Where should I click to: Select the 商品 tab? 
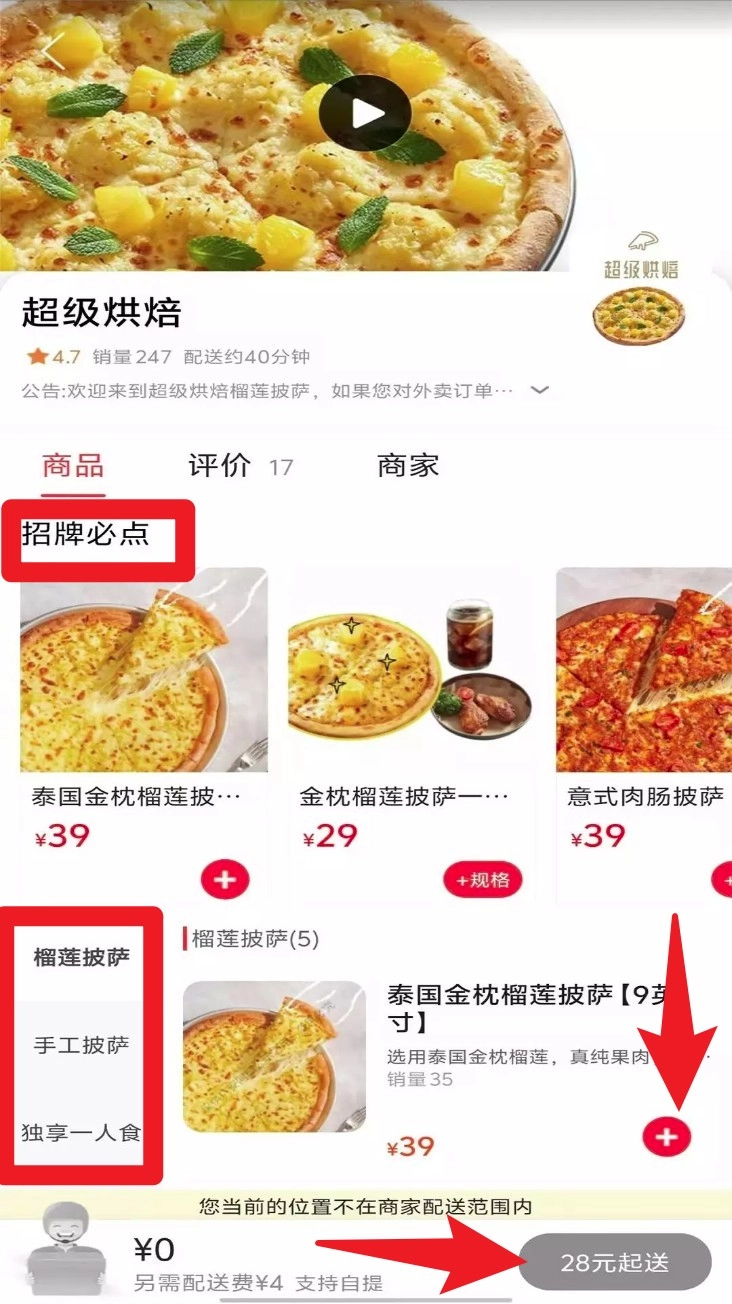pos(73,466)
